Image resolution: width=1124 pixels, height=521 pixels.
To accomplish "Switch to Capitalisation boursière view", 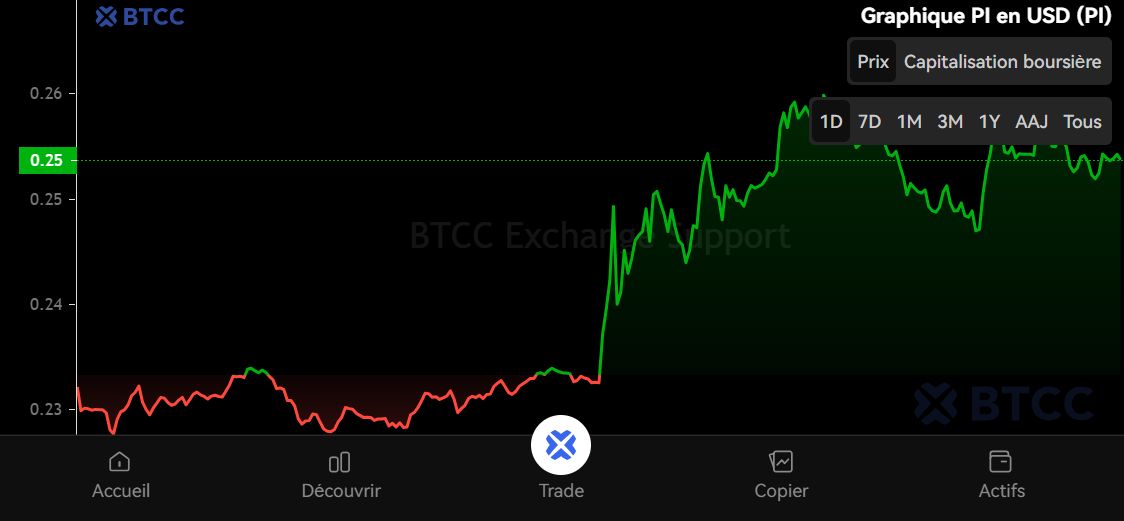I will coord(1002,62).
